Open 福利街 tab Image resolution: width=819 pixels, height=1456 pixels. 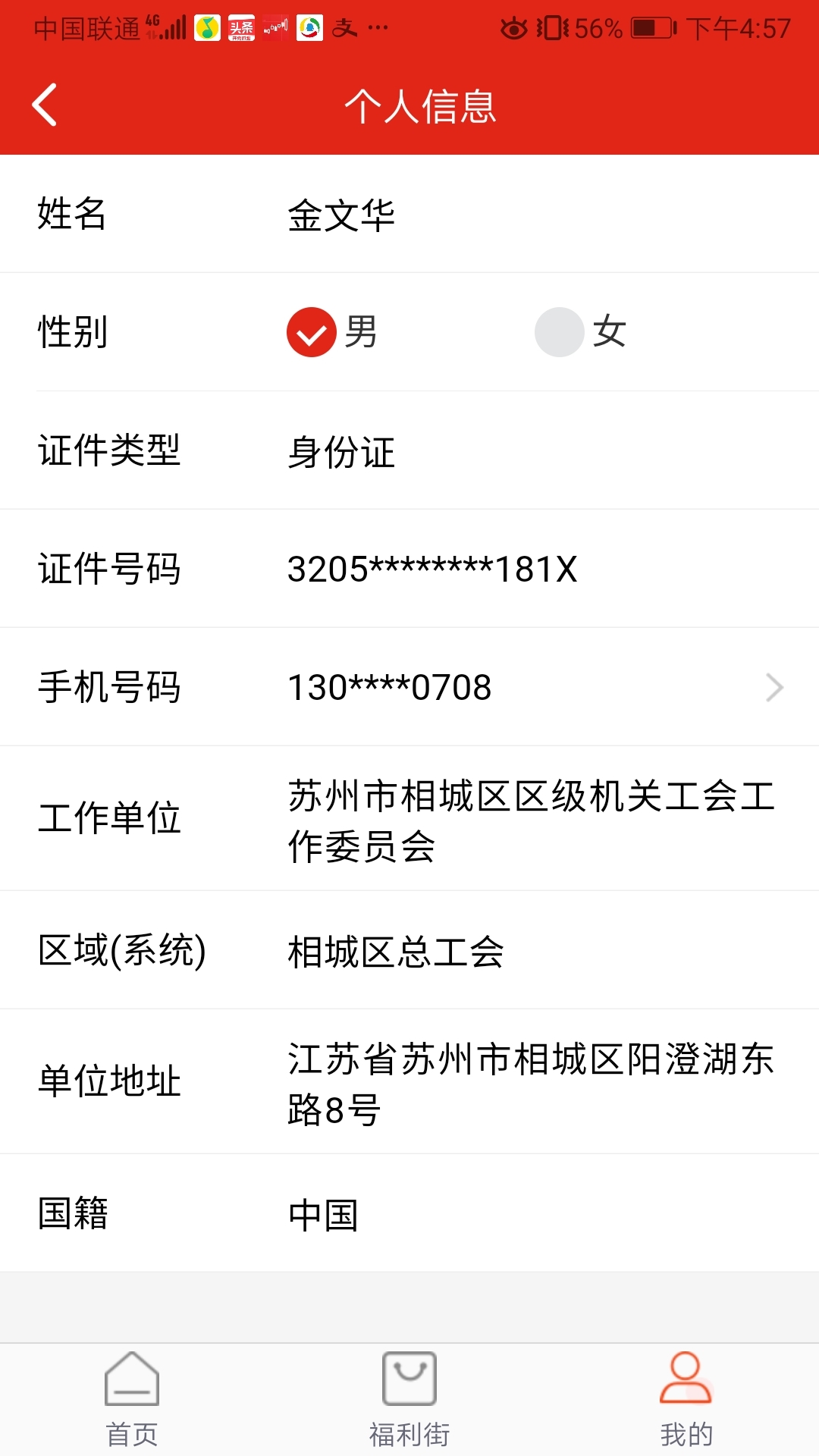click(x=409, y=1400)
